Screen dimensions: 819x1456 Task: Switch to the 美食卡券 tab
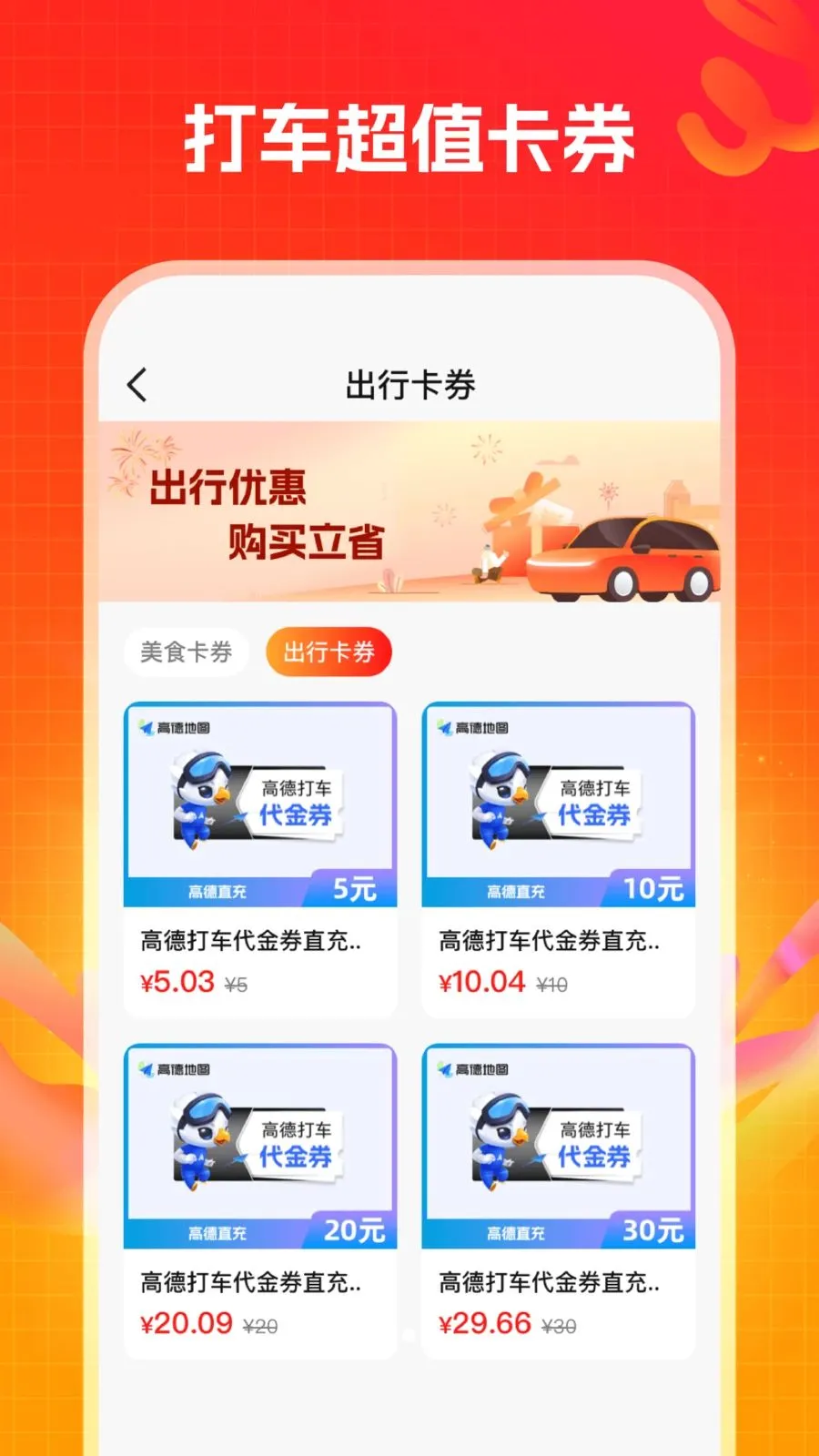coord(187,652)
